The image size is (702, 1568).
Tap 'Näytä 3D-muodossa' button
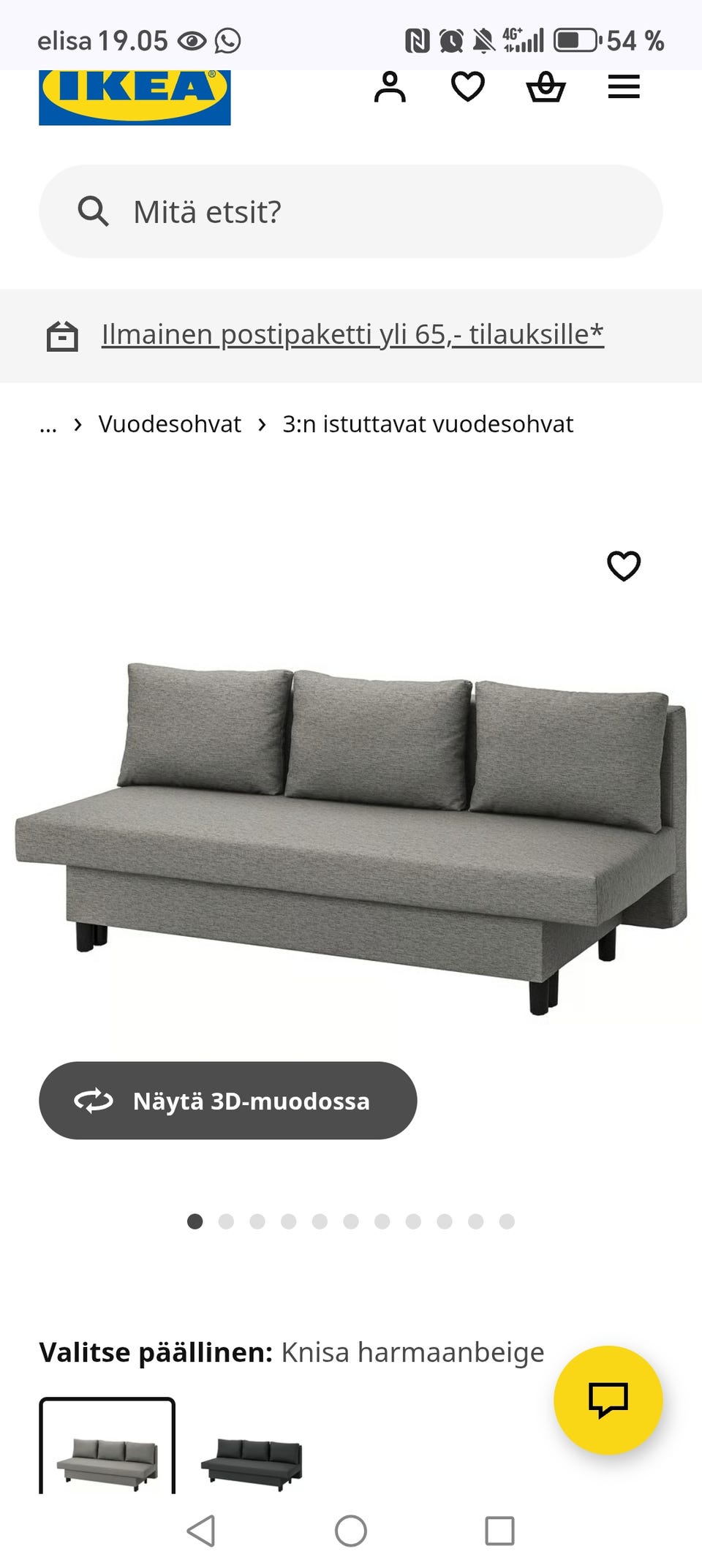(228, 1101)
